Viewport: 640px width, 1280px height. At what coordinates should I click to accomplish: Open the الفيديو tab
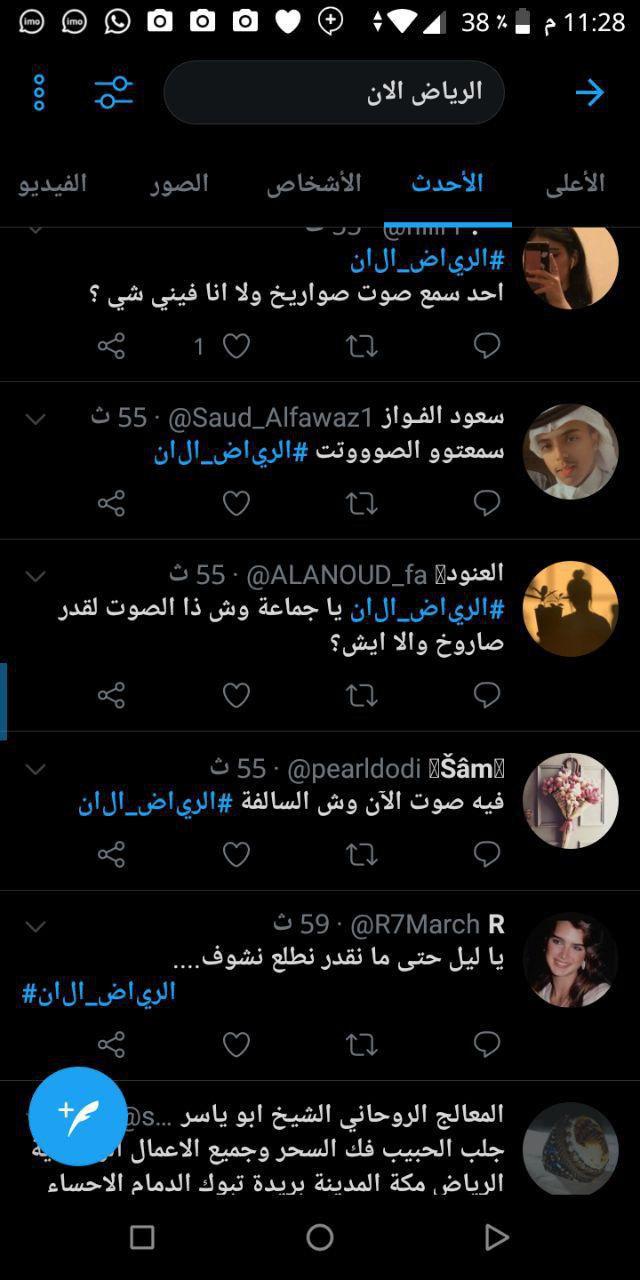click(x=52, y=183)
